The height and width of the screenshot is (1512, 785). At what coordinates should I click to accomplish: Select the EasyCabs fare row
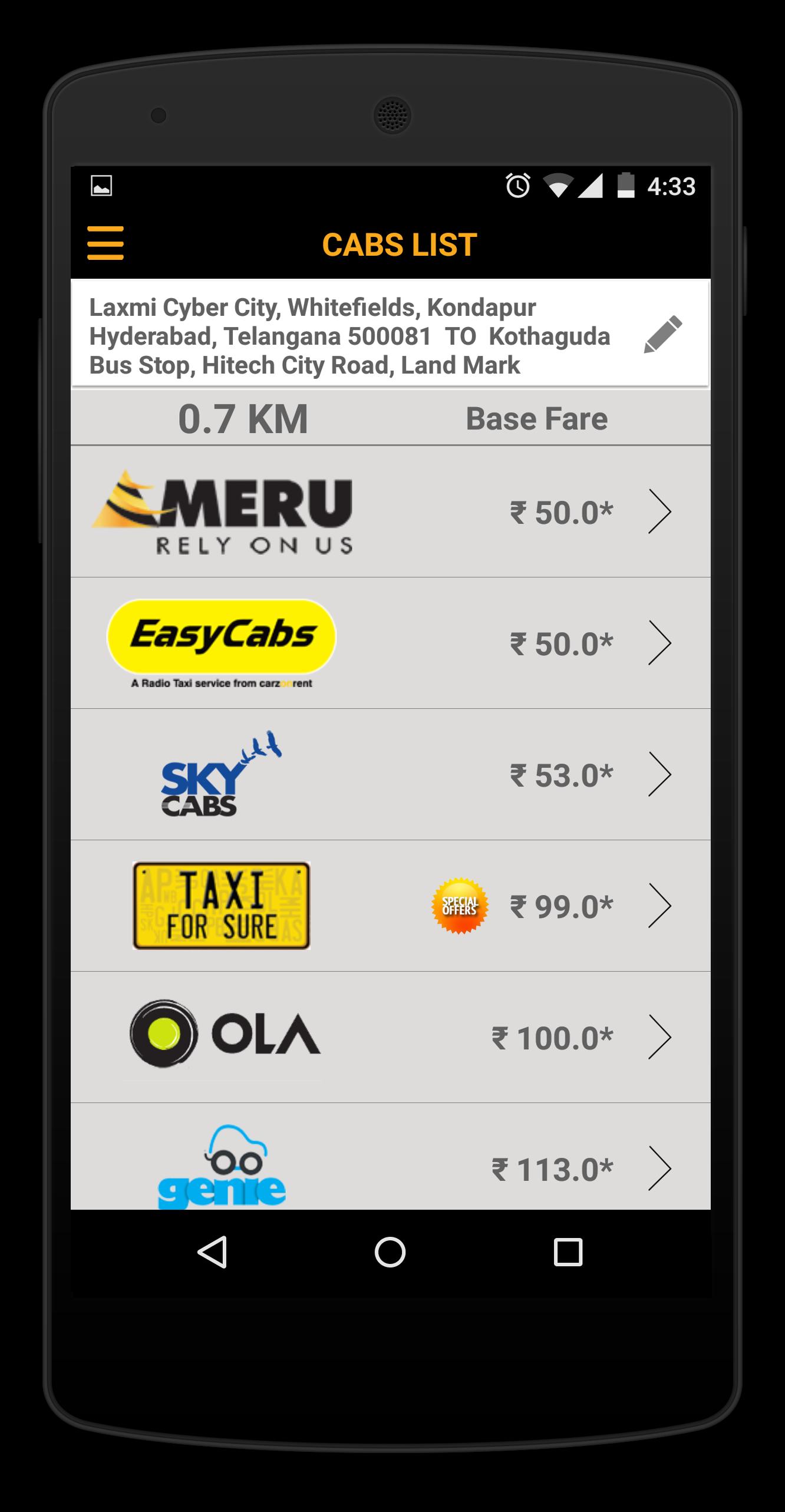pos(390,643)
